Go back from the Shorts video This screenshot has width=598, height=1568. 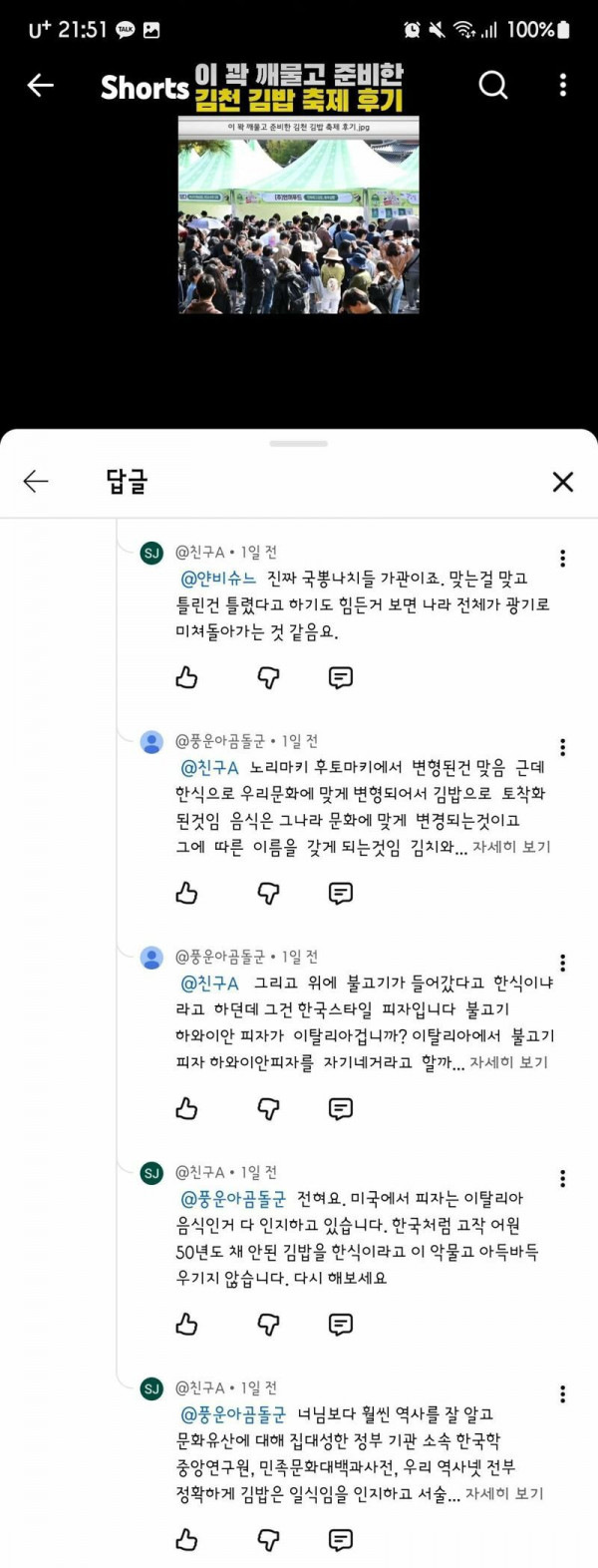(x=40, y=86)
